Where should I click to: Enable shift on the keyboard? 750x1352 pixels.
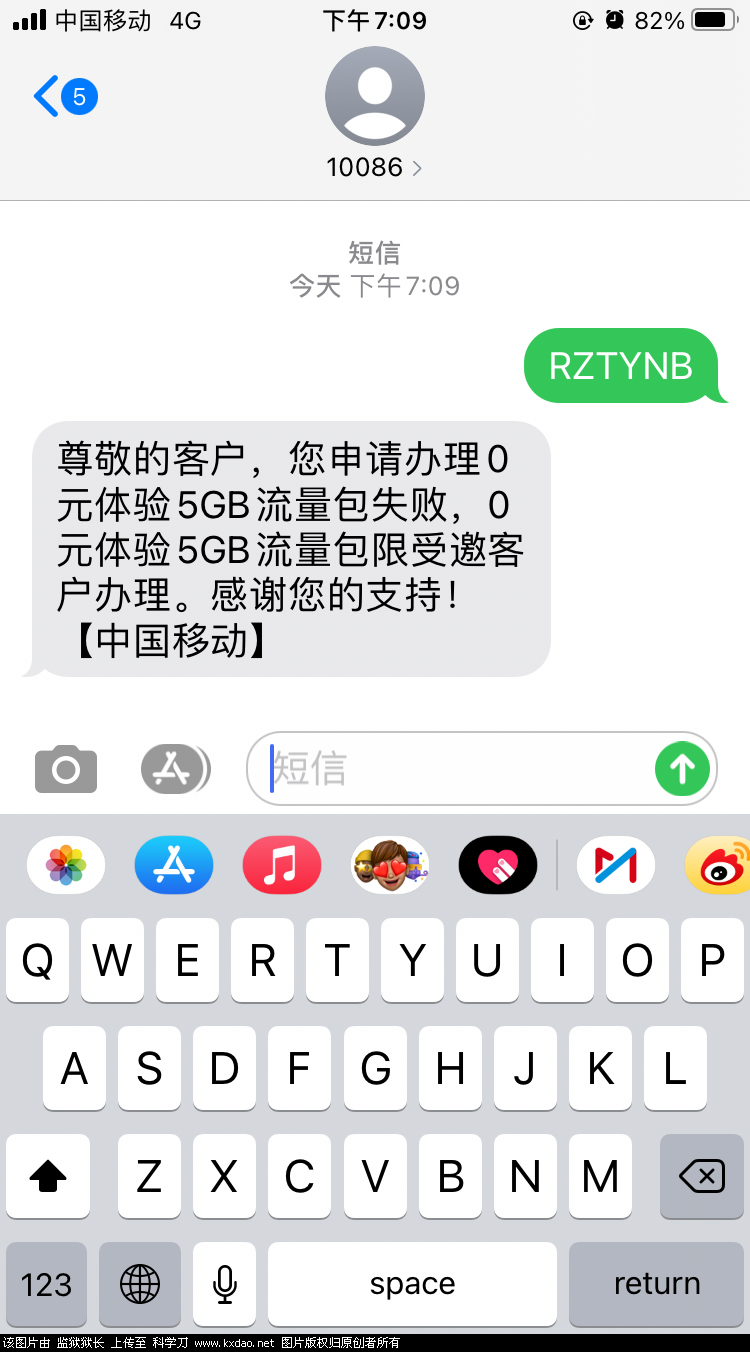pos(47,1177)
